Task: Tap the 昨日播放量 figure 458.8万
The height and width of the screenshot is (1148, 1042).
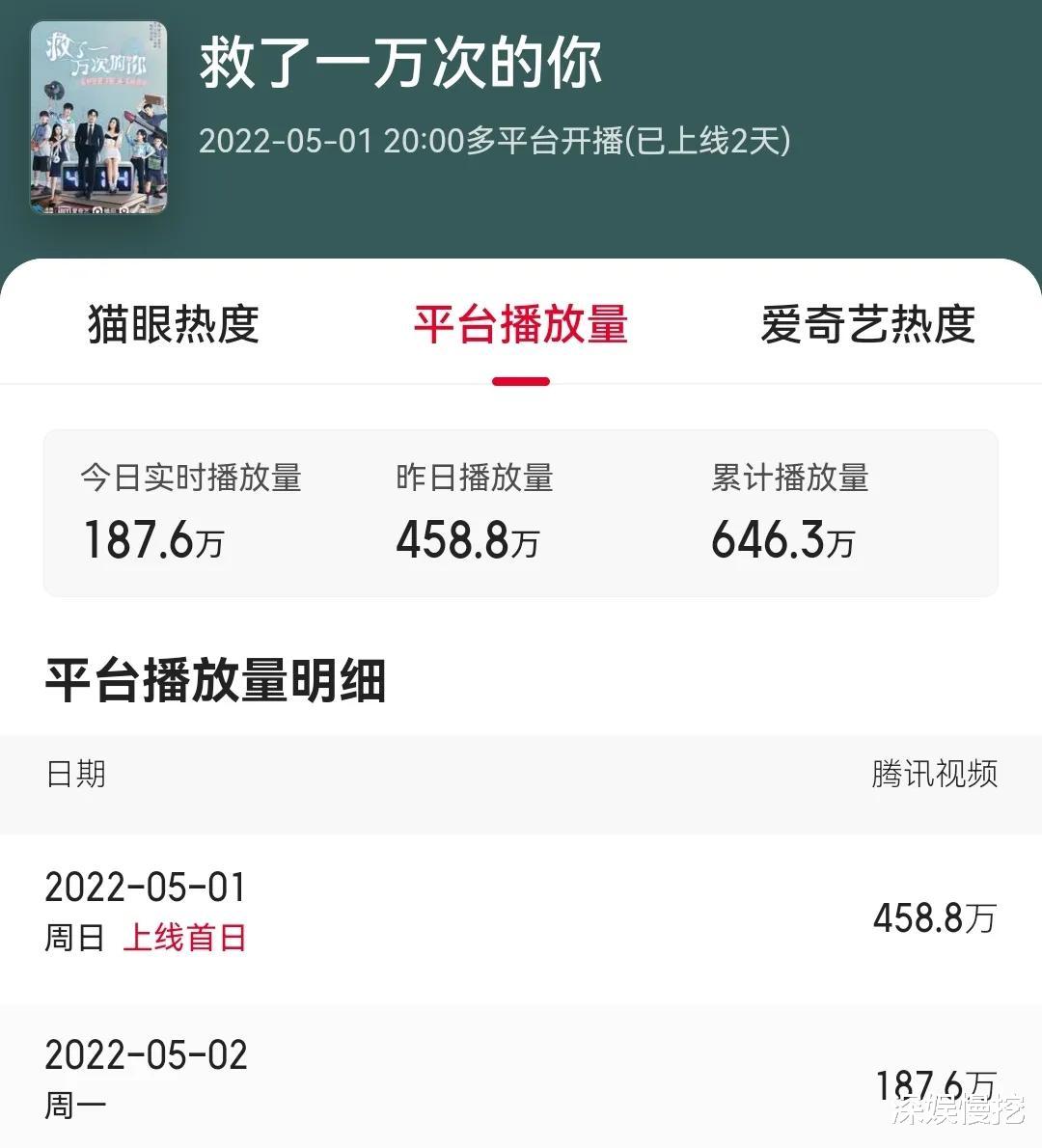Action: click(470, 540)
